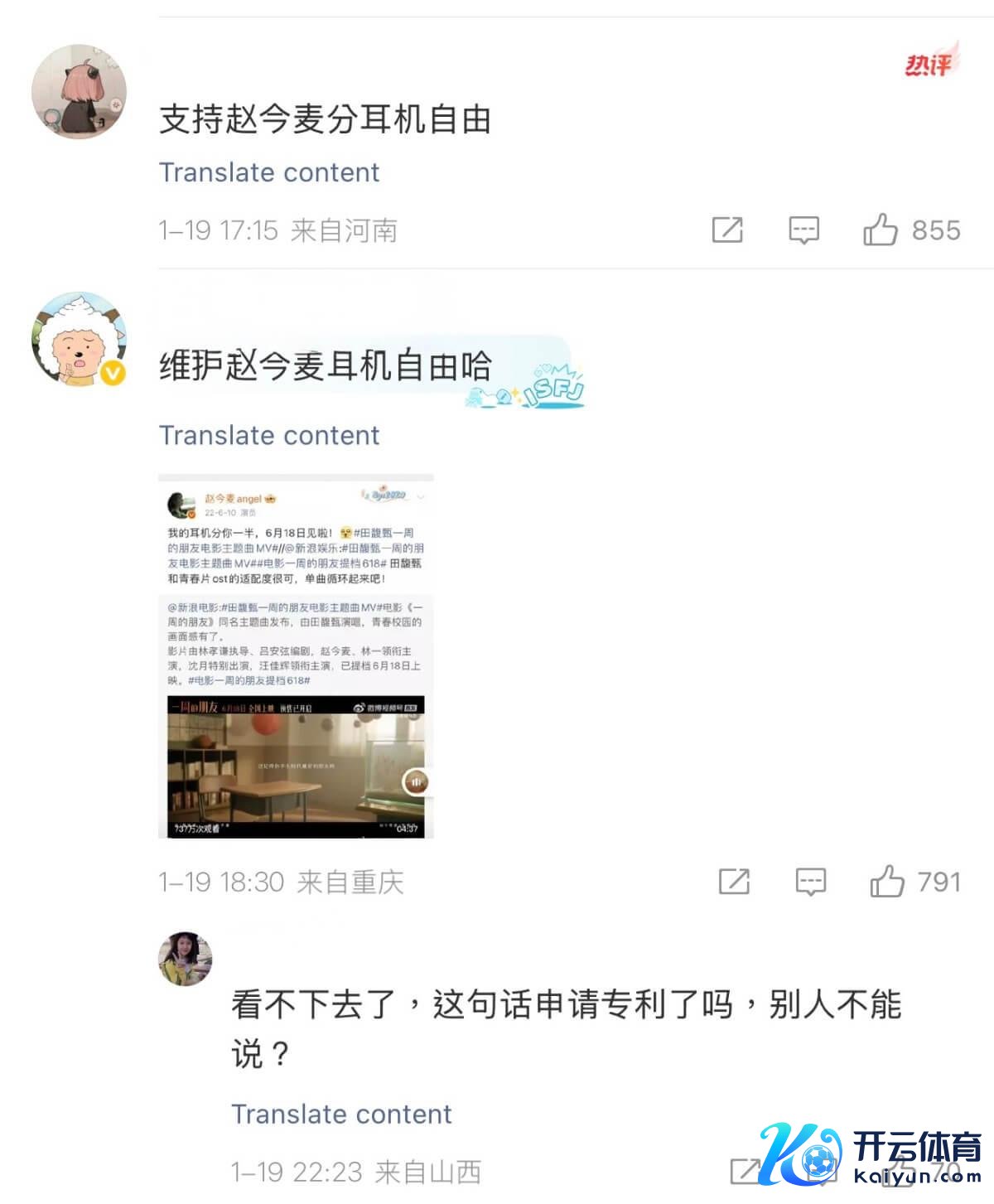Open the profile of the 山西 replier
The width and height of the screenshot is (994, 1204).
(185, 959)
